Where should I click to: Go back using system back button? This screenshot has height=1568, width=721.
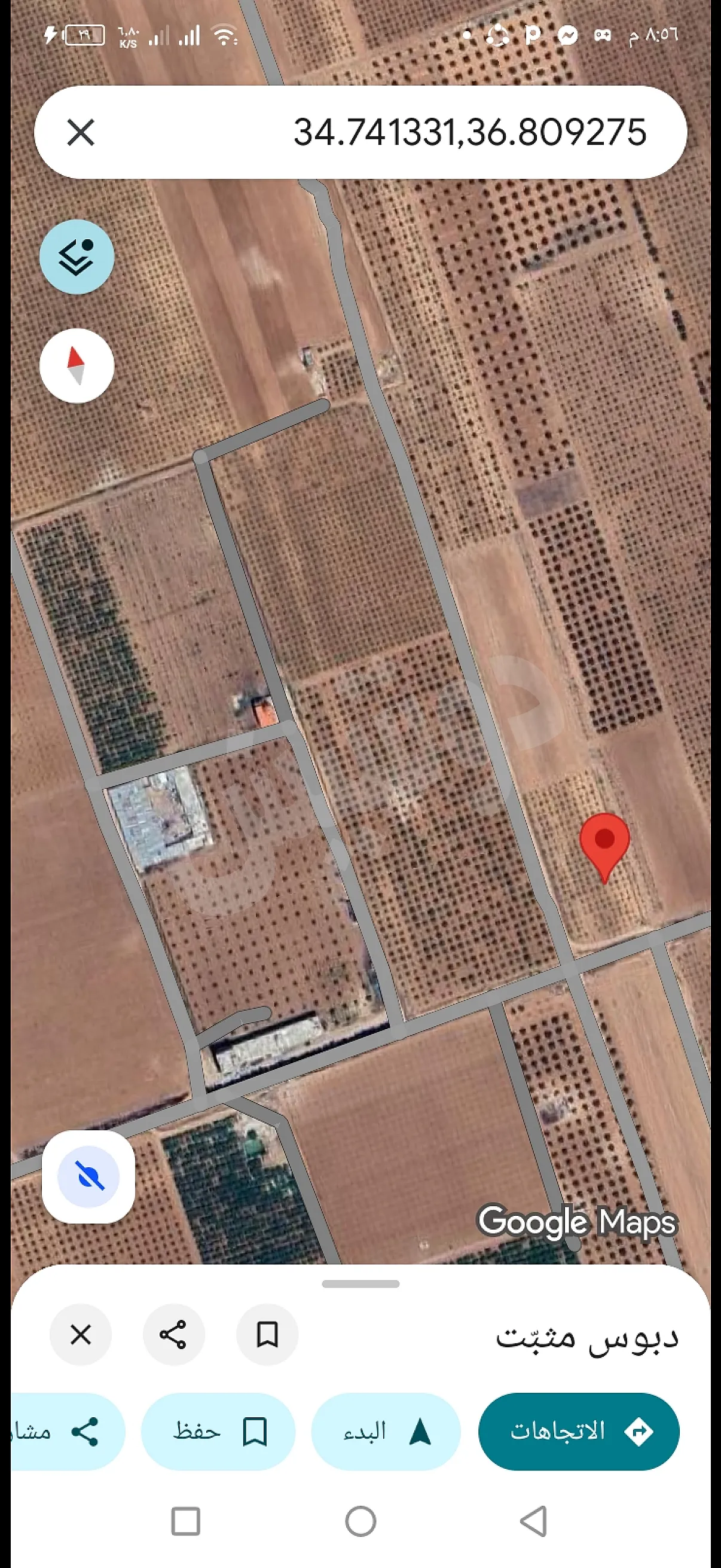[x=534, y=1521]
